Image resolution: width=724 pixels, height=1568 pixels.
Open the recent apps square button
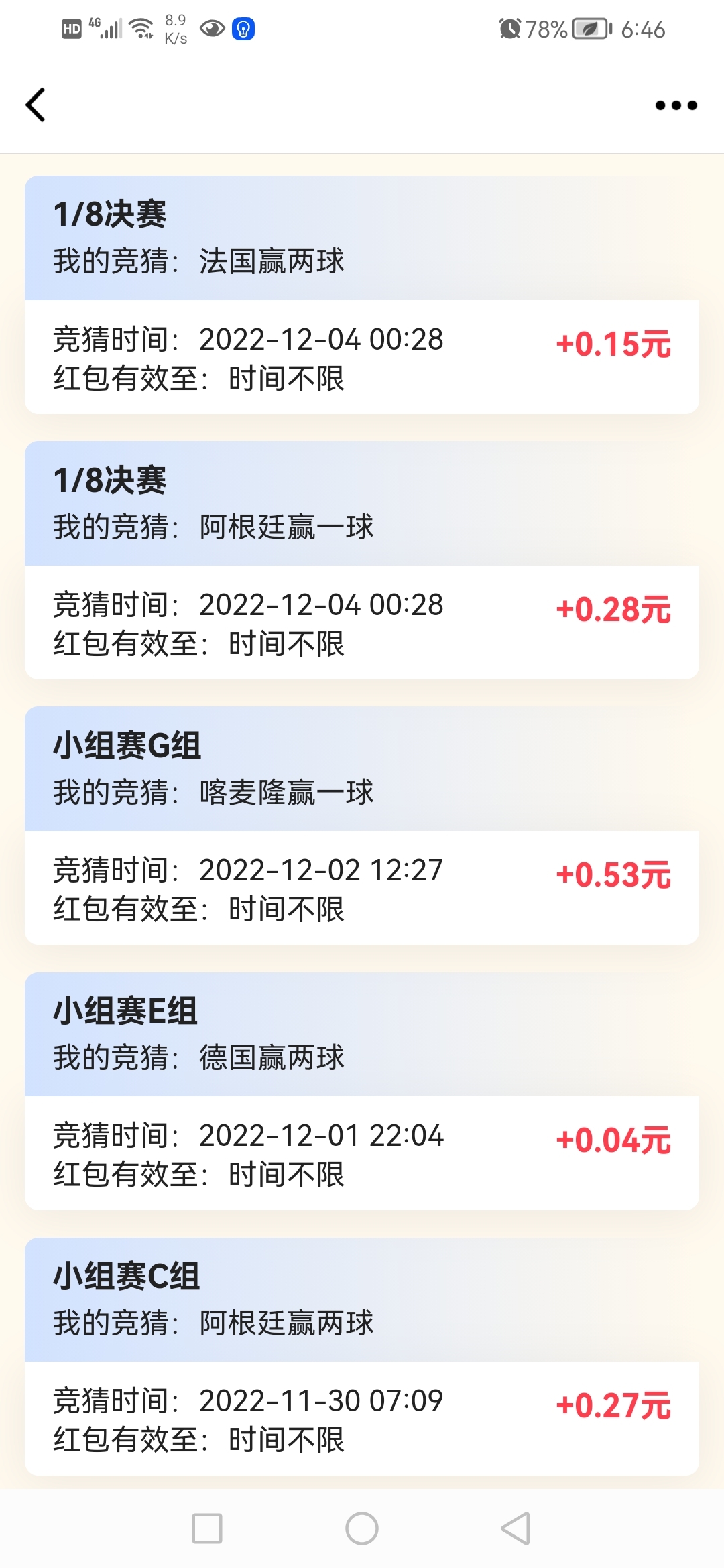coord(207,1528)
